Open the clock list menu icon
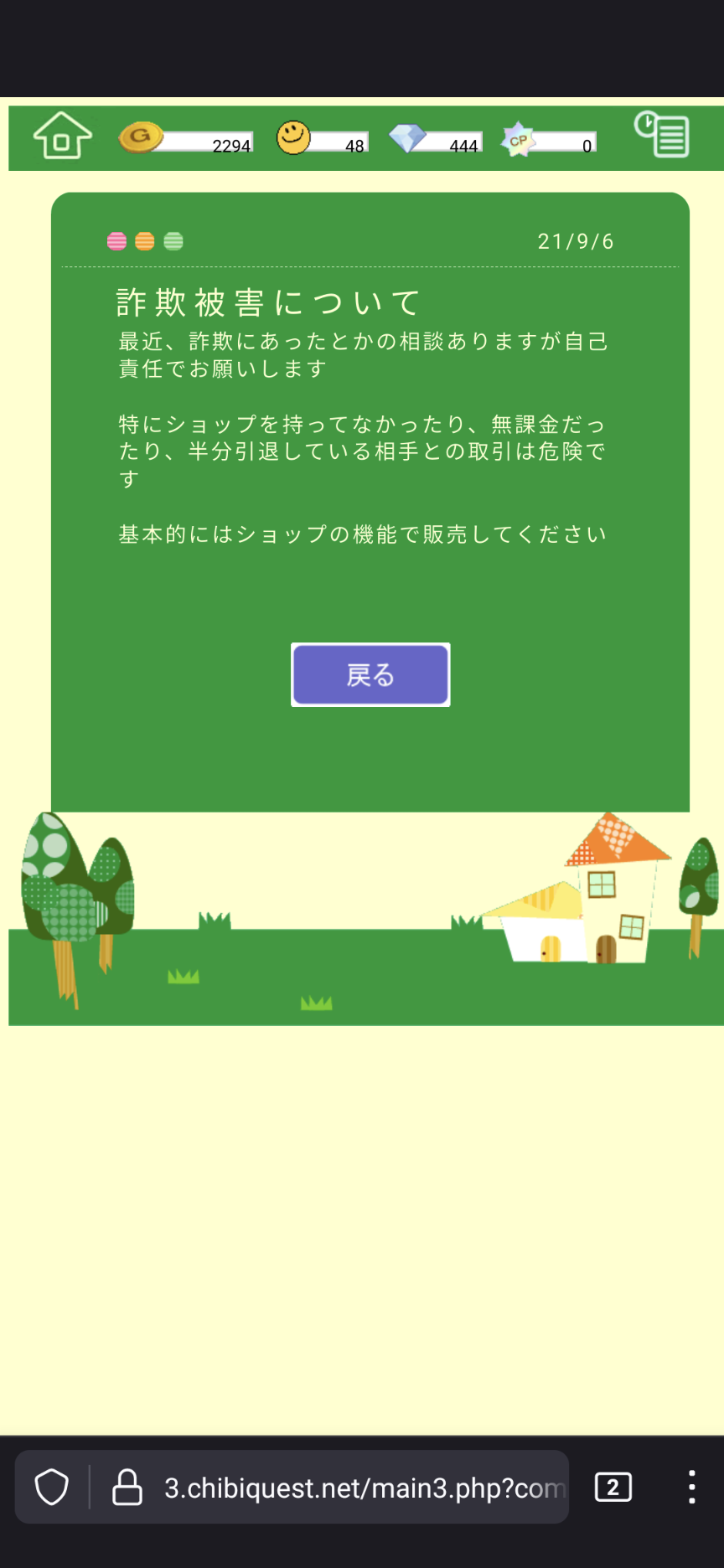This screenshot has height=1568, width=724. point(662,134)
